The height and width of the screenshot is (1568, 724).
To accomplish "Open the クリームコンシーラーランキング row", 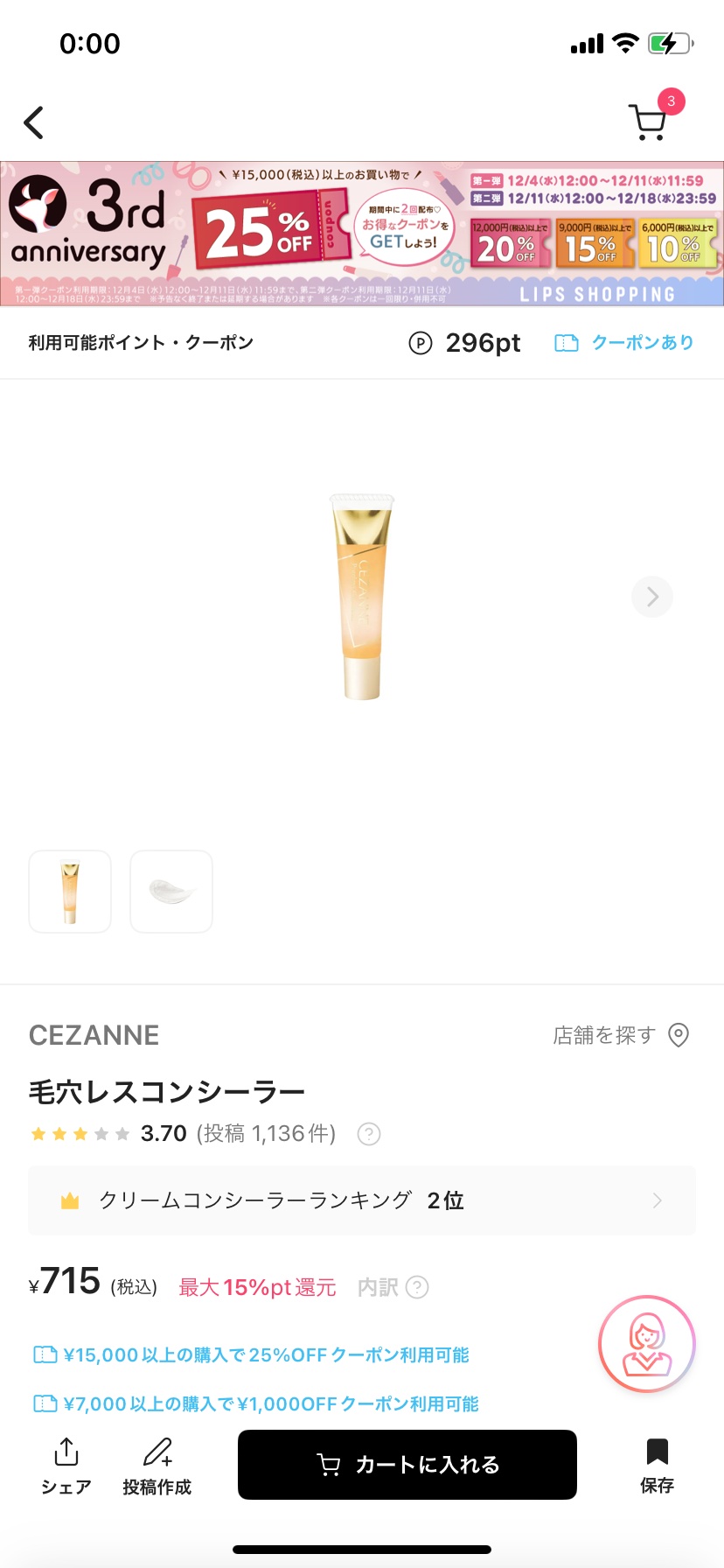I will pyautogui.click(x=362, y=1200).
